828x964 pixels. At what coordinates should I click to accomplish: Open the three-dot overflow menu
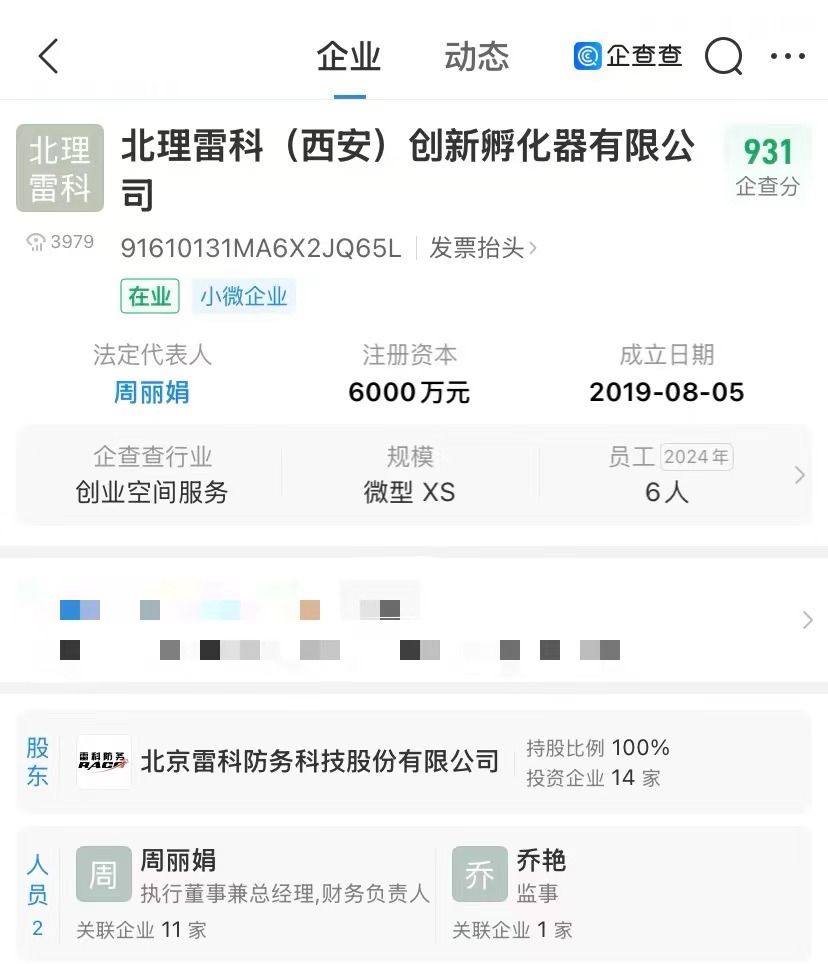[x=788, y=57]
